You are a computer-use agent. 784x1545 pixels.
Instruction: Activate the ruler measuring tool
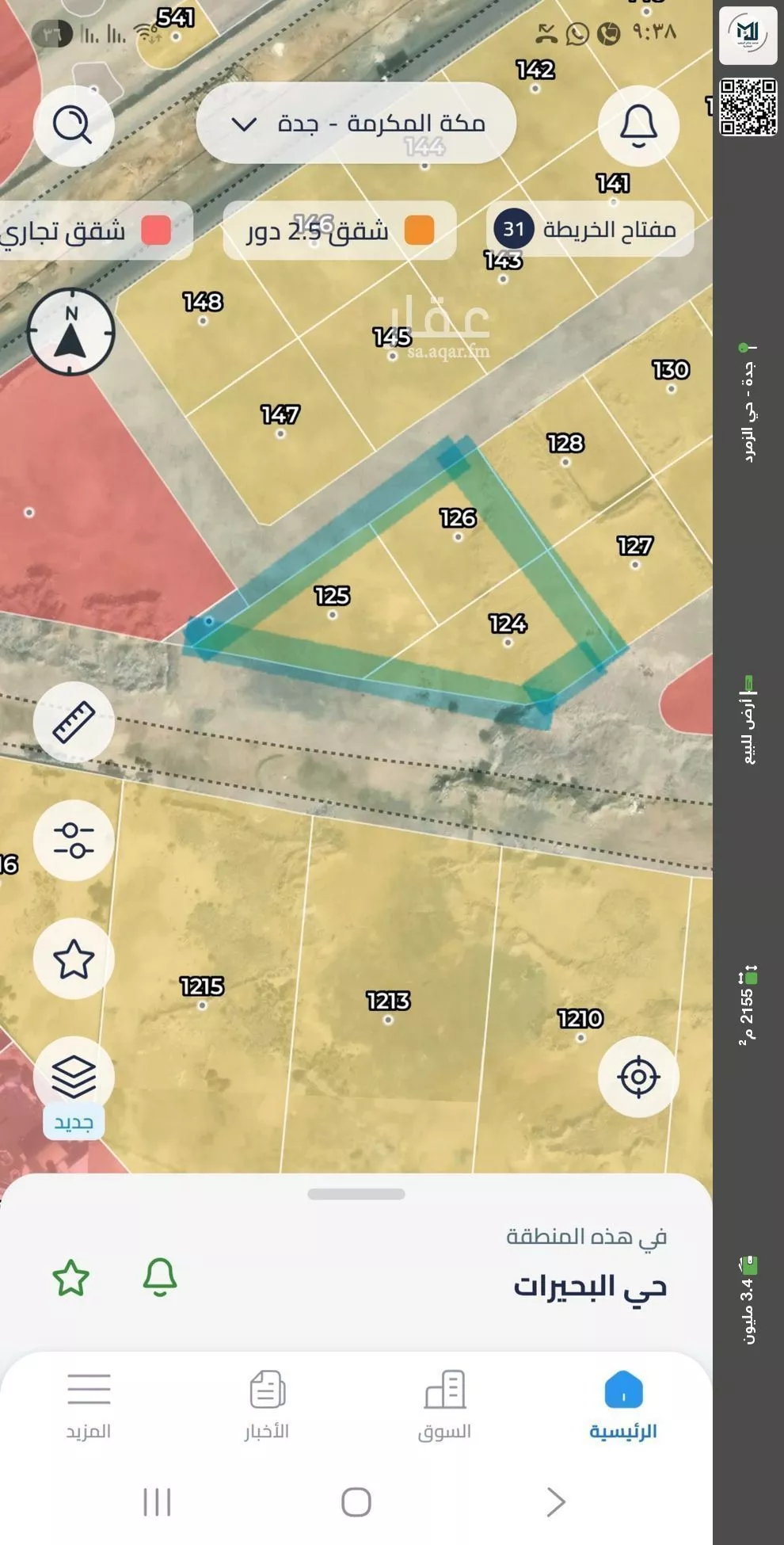pos(74,722)
